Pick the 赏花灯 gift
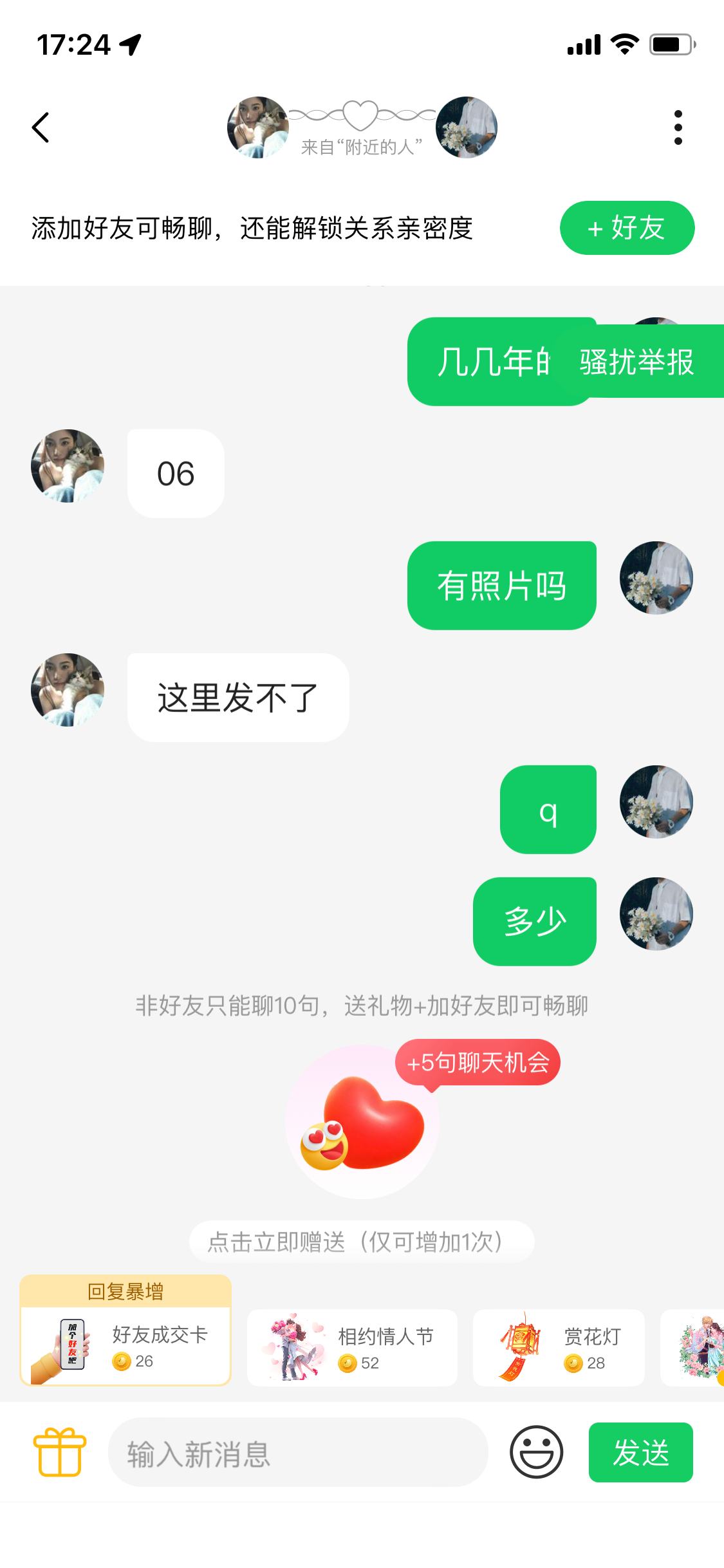 pyautogui.click(x=559, y=1348)
